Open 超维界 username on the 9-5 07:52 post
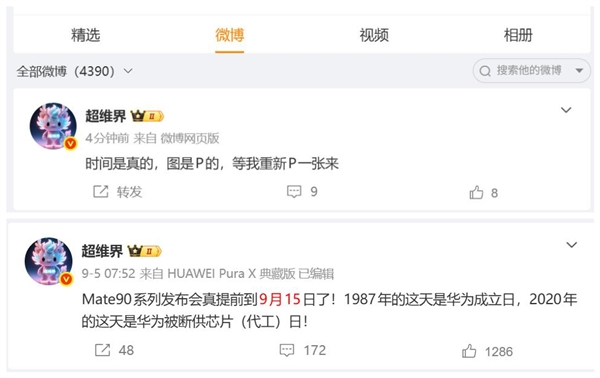The image size is (600, 378). point(102,251)
